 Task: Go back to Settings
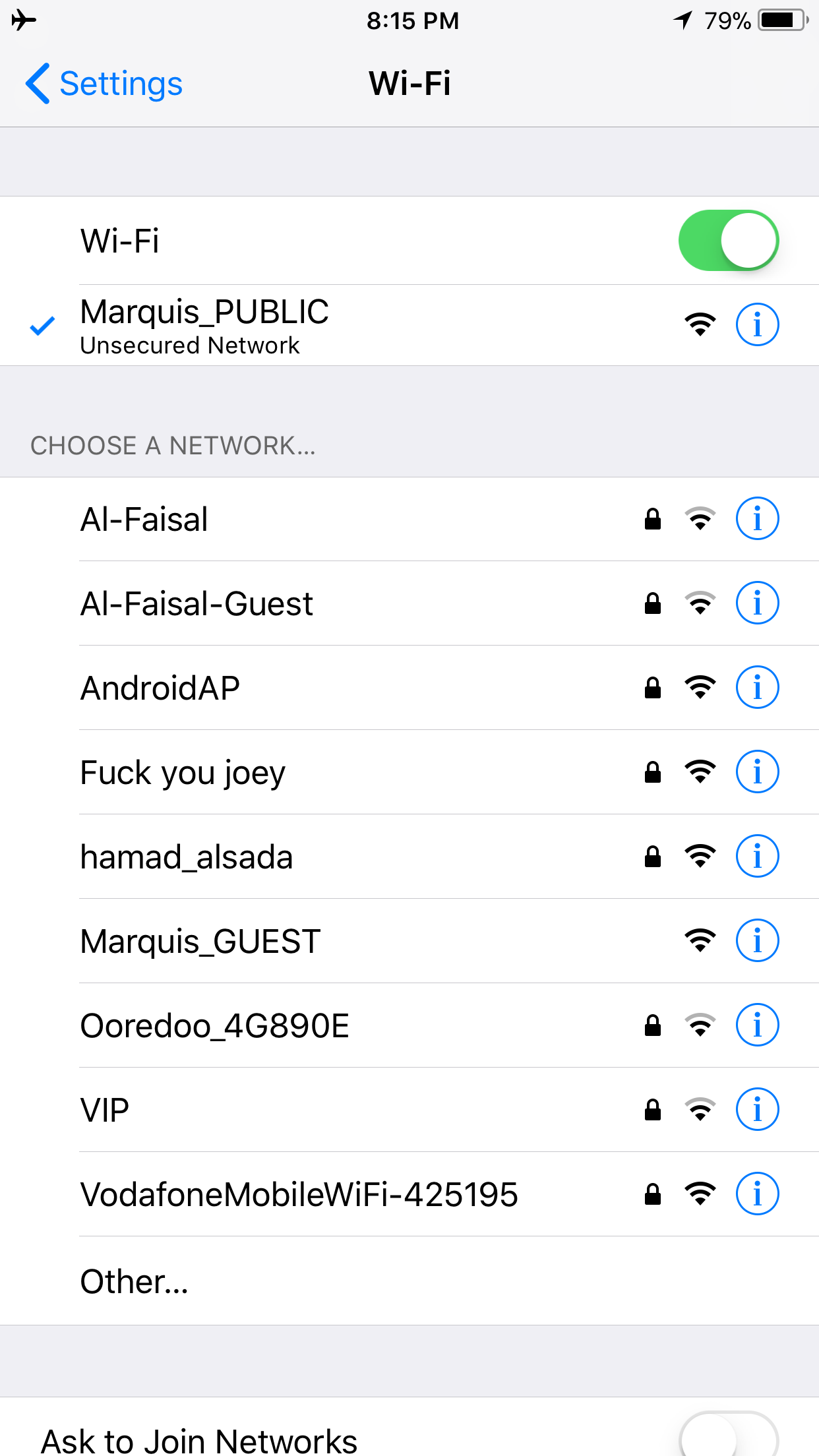tap(104, 84)
